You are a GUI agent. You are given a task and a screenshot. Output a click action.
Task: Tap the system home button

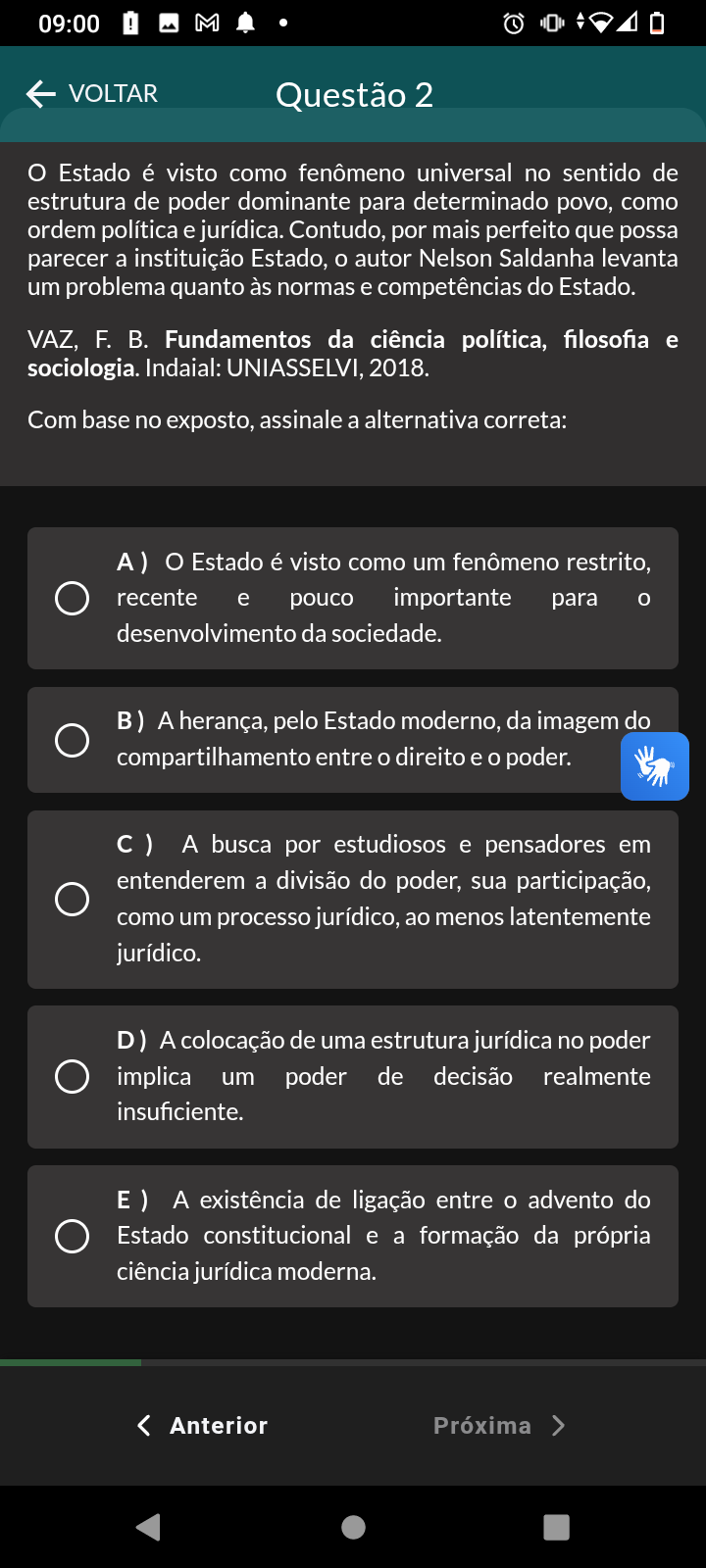coord(353,1527)
